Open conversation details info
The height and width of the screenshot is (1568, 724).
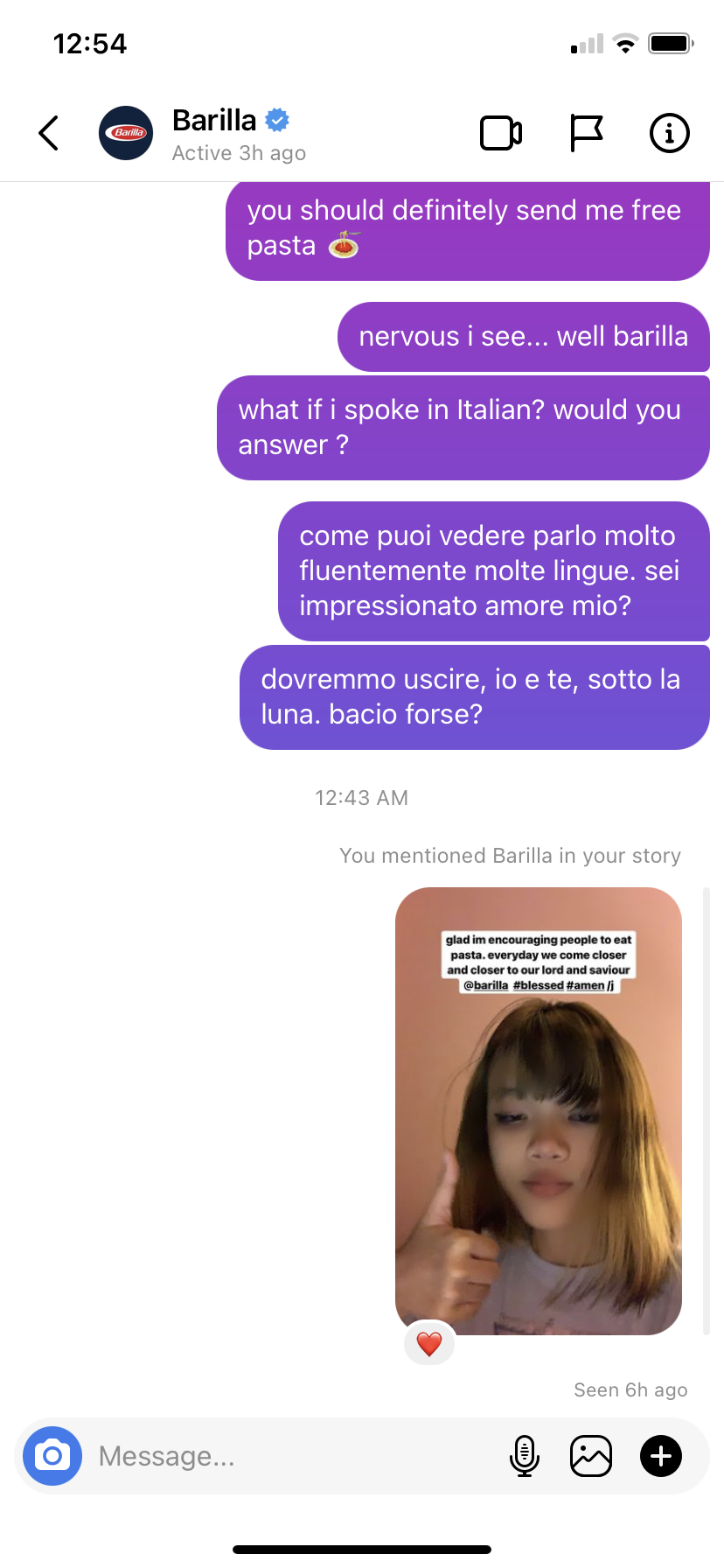pyautogui.click(x=670, y=133)
